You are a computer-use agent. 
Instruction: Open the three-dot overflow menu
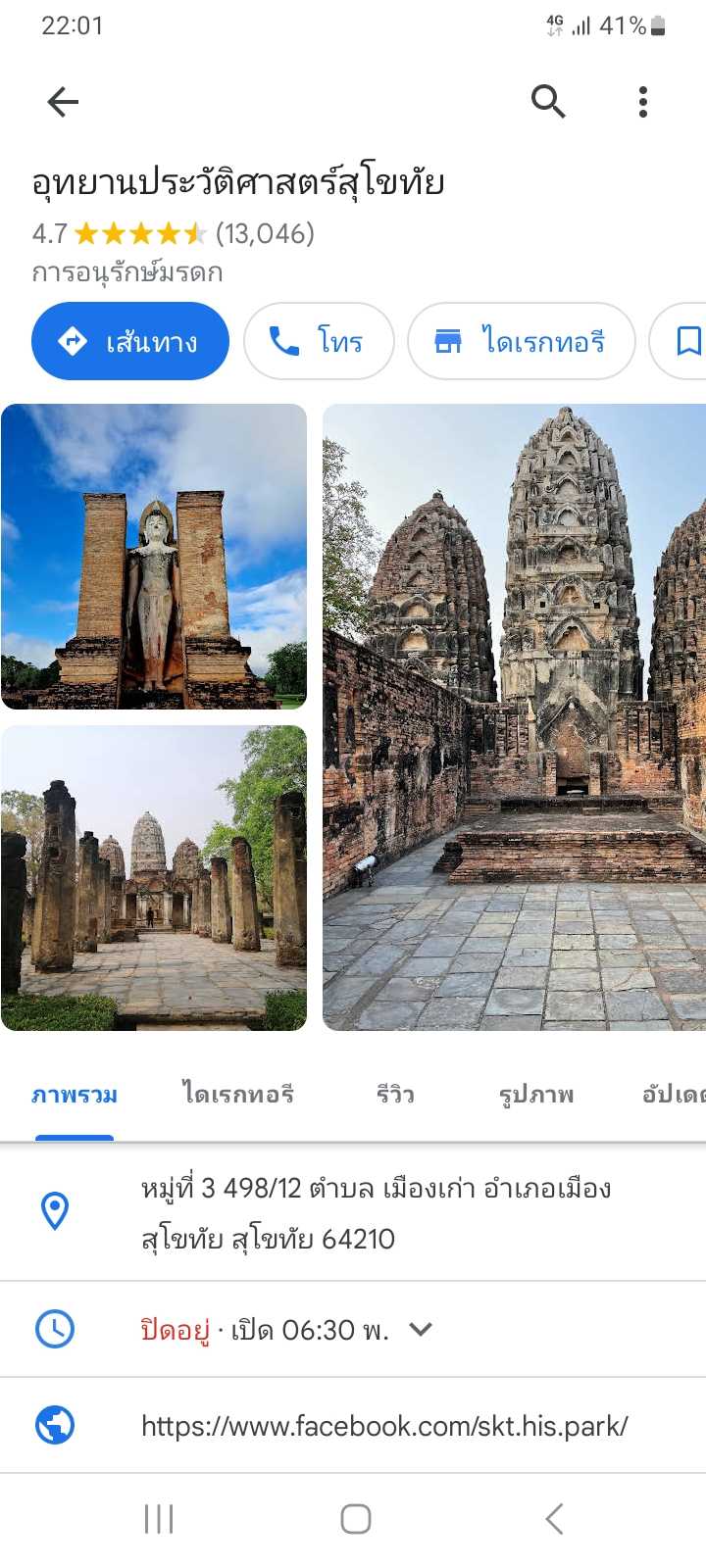(x=643, y=101)
